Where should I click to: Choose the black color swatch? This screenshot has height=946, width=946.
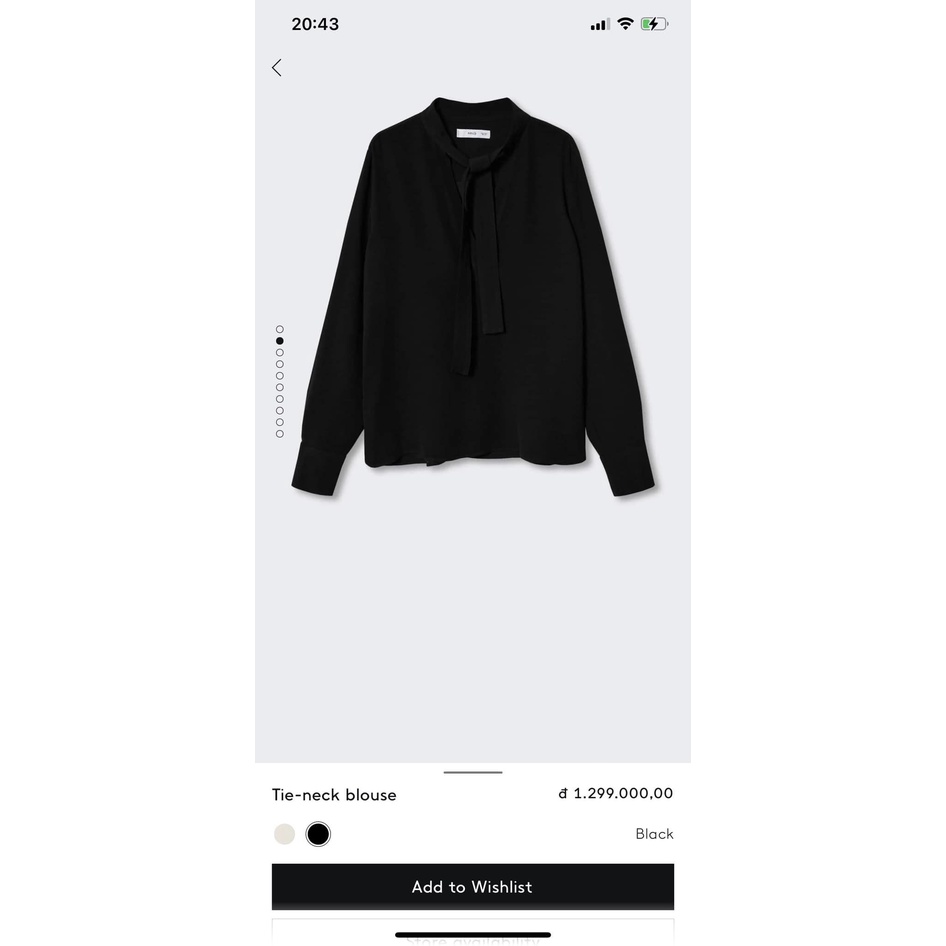[318, 834]
